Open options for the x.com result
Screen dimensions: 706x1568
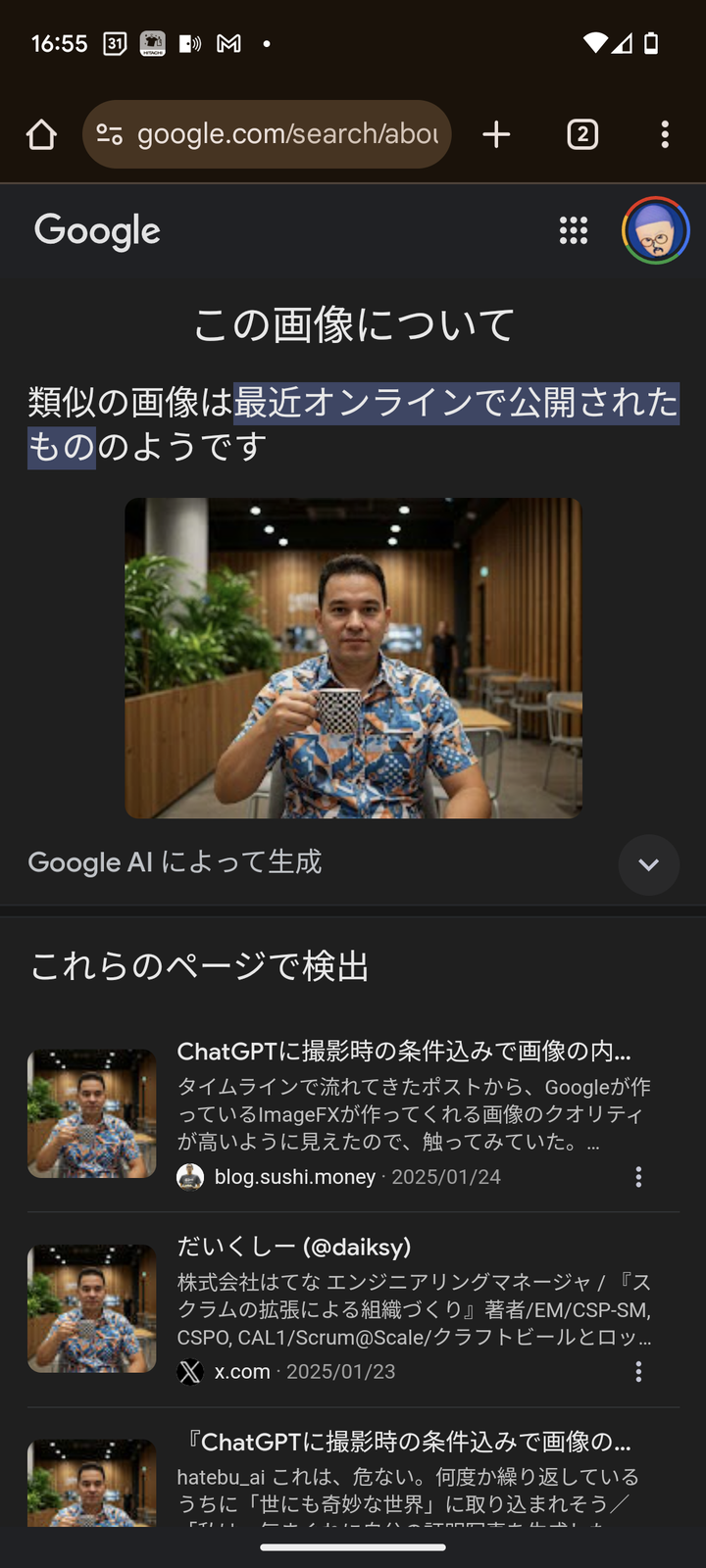[x=638, y=1372]
